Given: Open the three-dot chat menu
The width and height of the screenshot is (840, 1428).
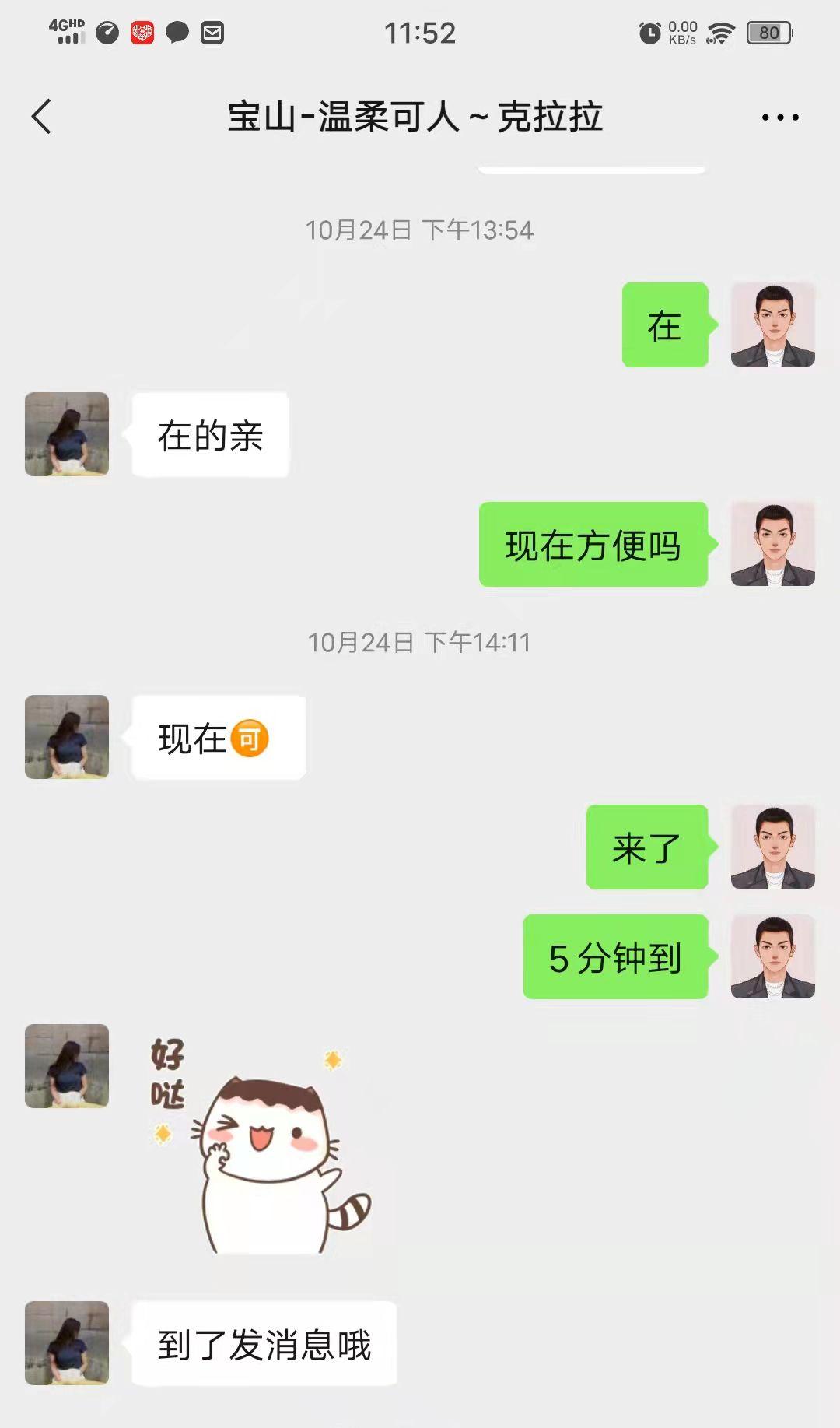Looking at the screenshot, I should [x=779, y=118].
